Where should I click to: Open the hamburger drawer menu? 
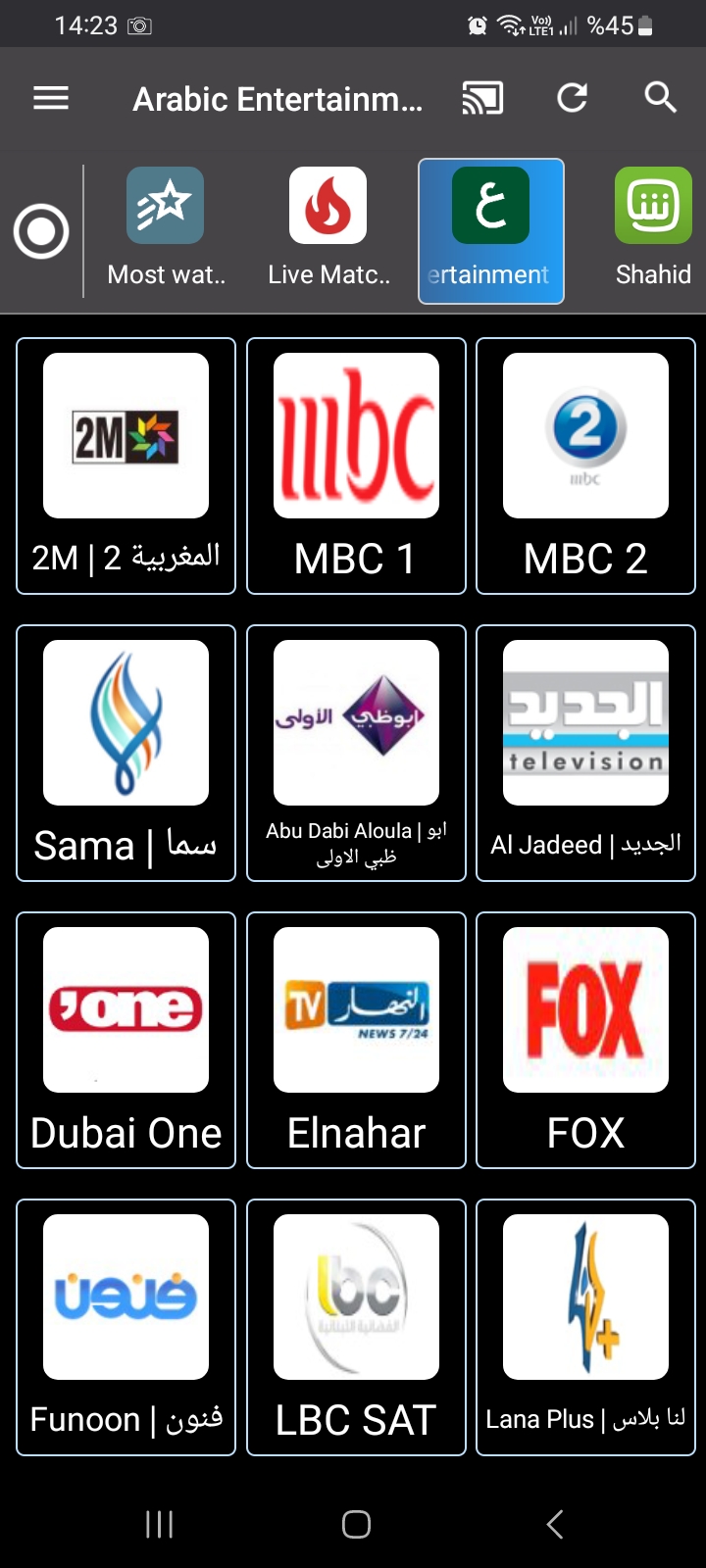tap(51, 98)
